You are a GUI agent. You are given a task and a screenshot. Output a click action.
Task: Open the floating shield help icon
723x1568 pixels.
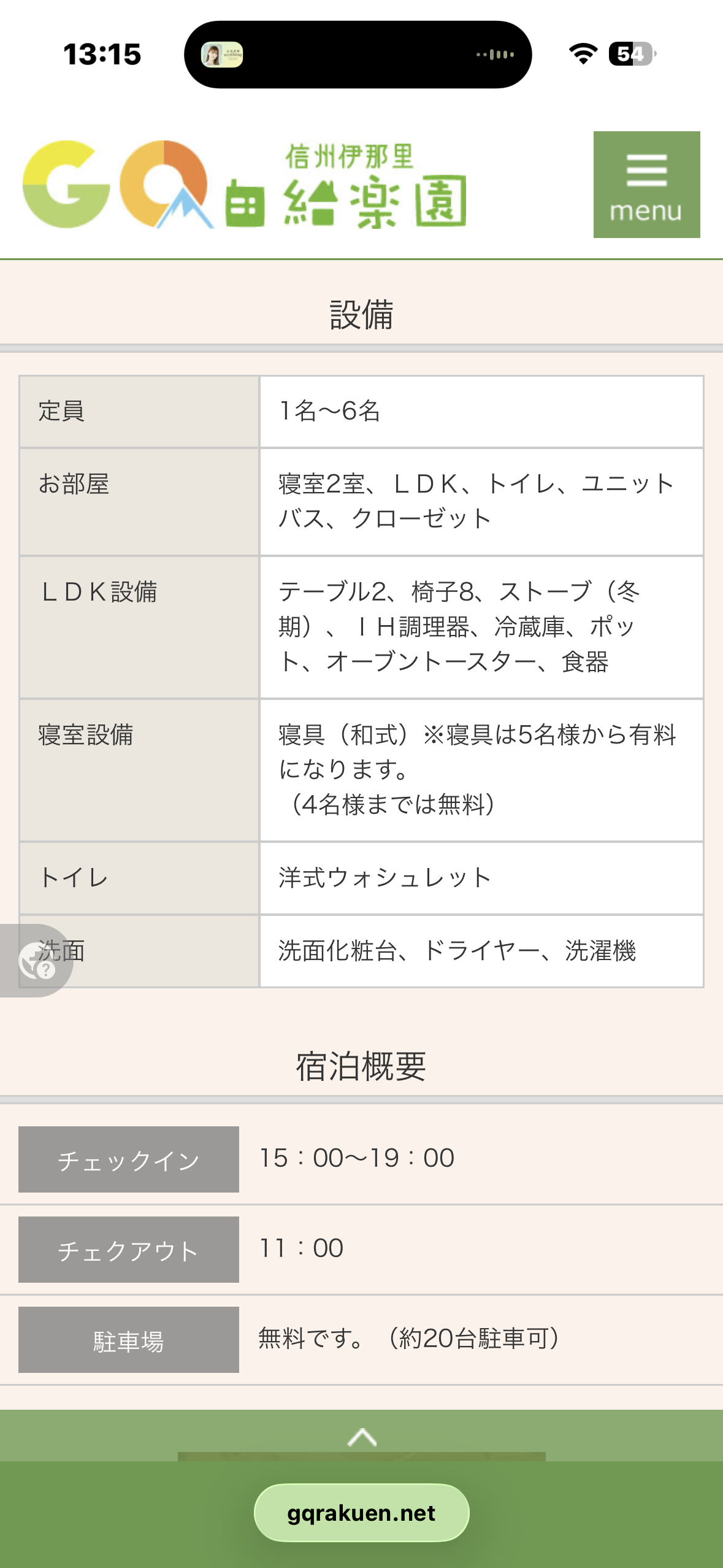tap(37, 961)
